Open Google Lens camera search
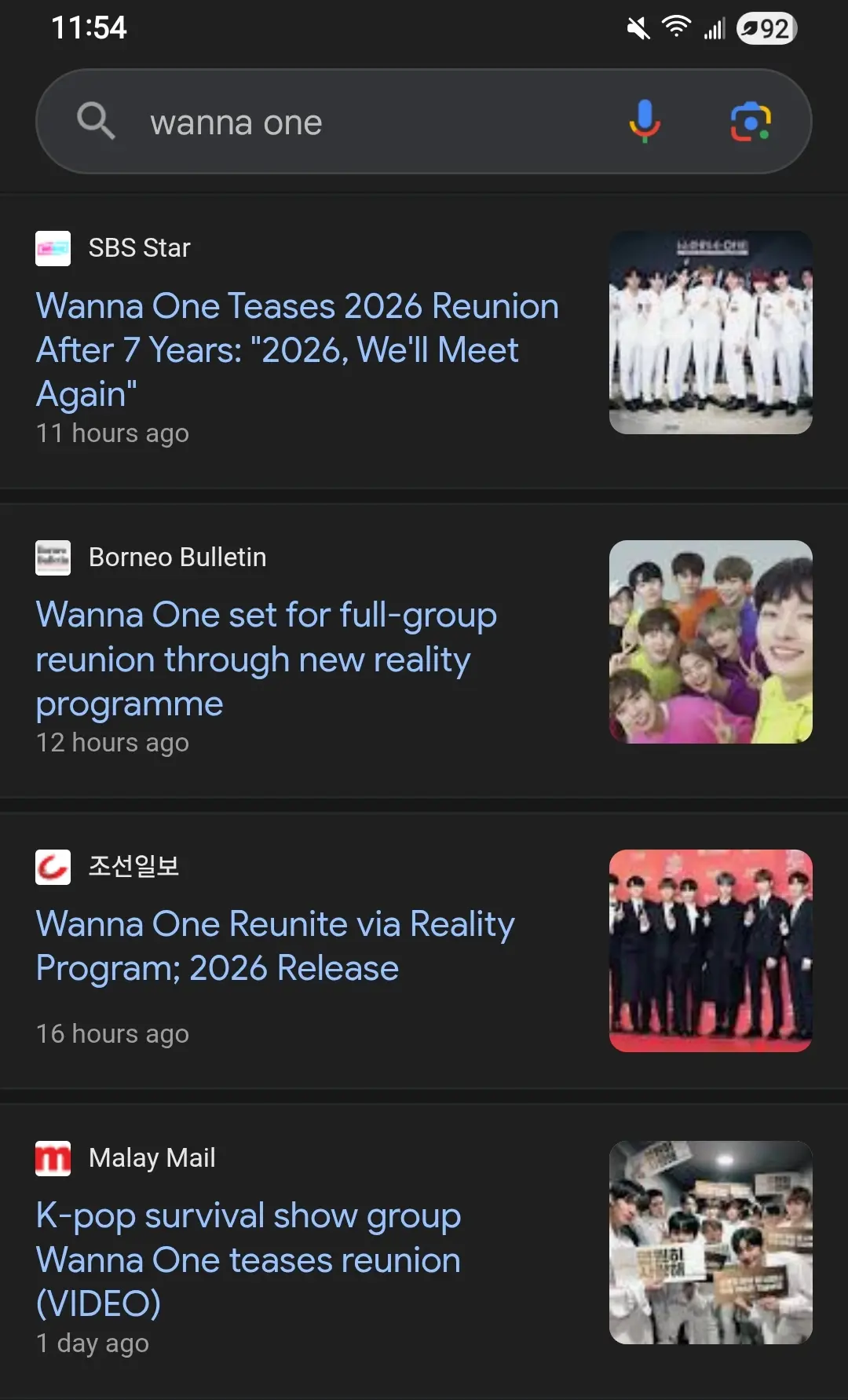The image size is (848, 1400). tap(751, 122)
